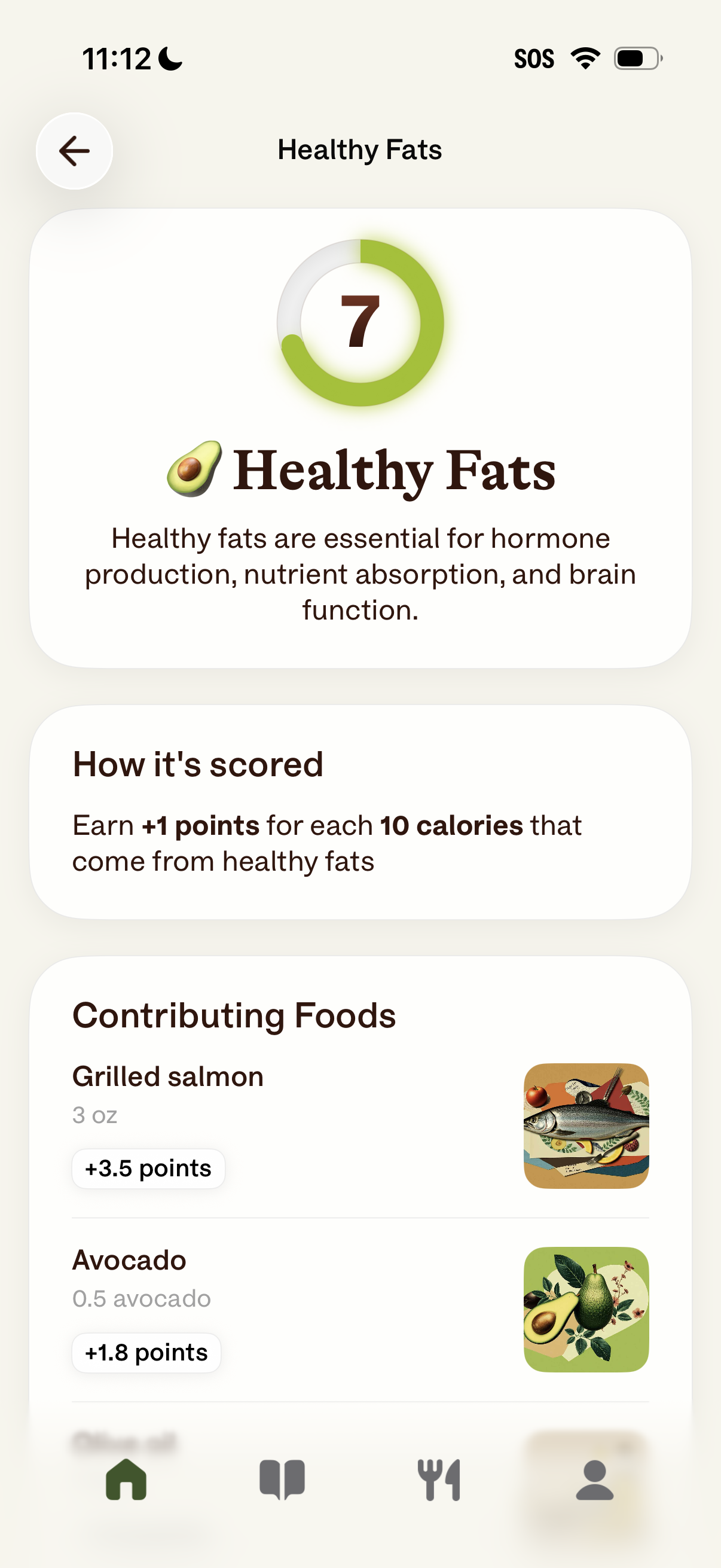Viewport: 721px width, 1568px height.
Task: Tap the Contributing Foods heading
Action: click(234, 1013)
